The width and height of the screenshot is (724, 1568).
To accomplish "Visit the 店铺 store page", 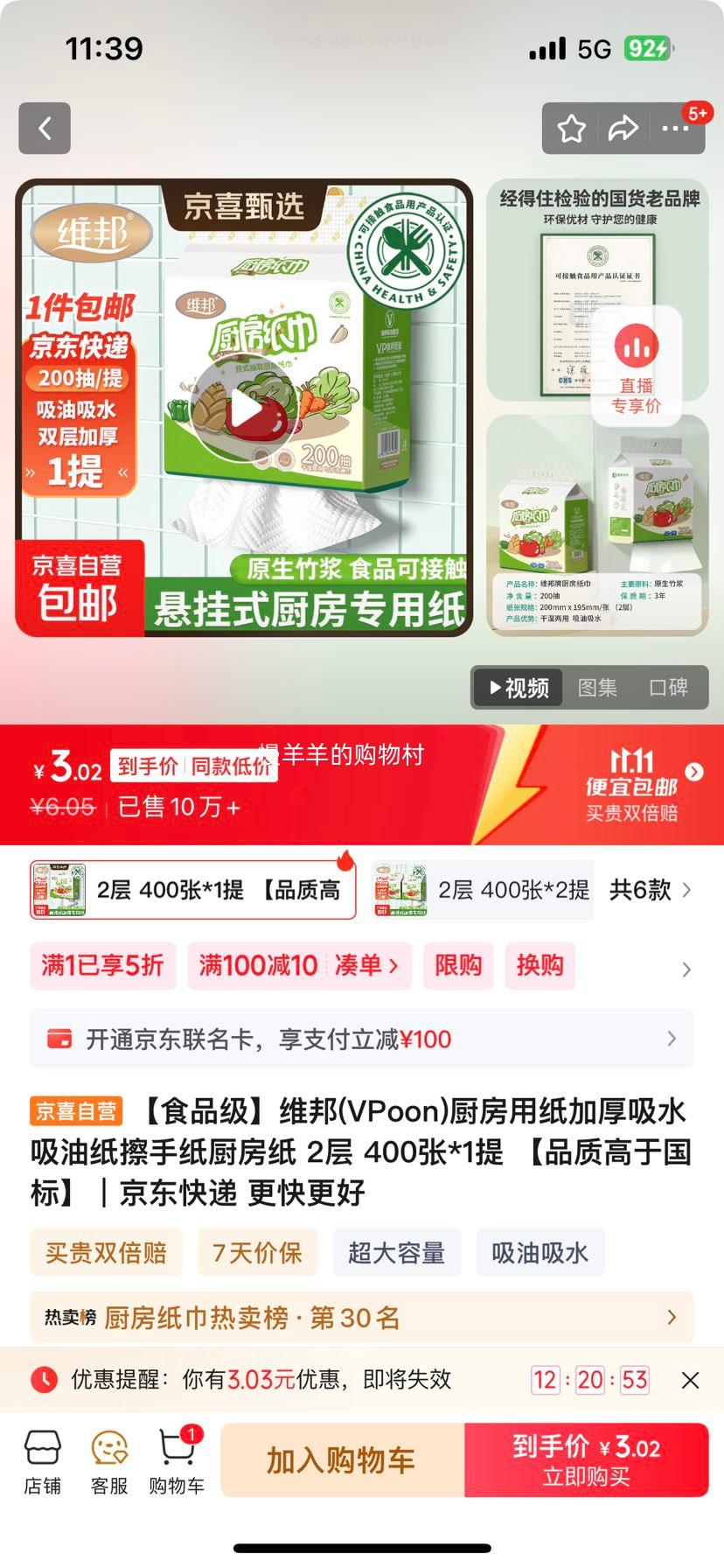I will click(42, 1460).
